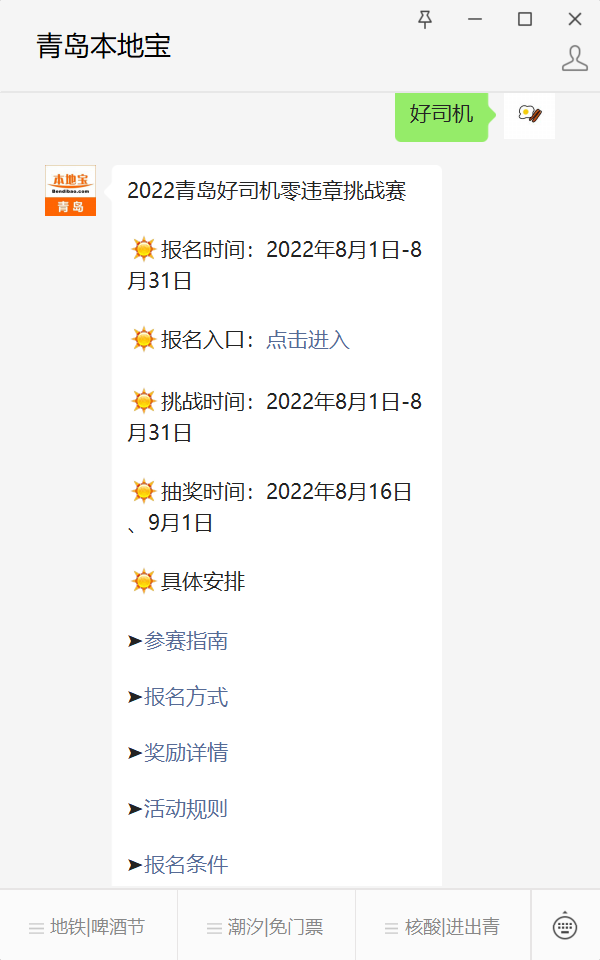Tap the 青岛本地宝 account avatar
The image size is (600, 960).
70,190
